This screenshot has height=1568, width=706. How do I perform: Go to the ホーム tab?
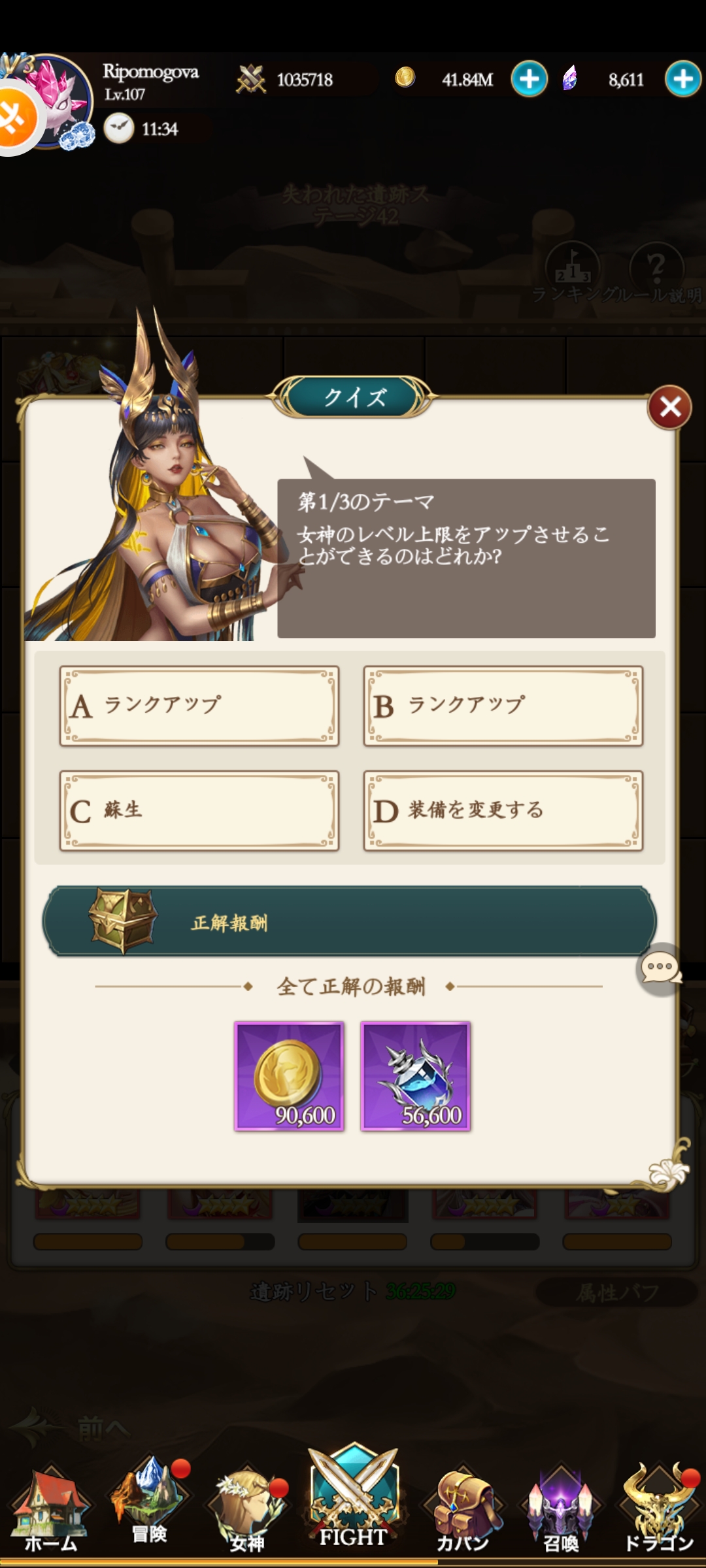pyautogui.click(x=51, y=1511)
